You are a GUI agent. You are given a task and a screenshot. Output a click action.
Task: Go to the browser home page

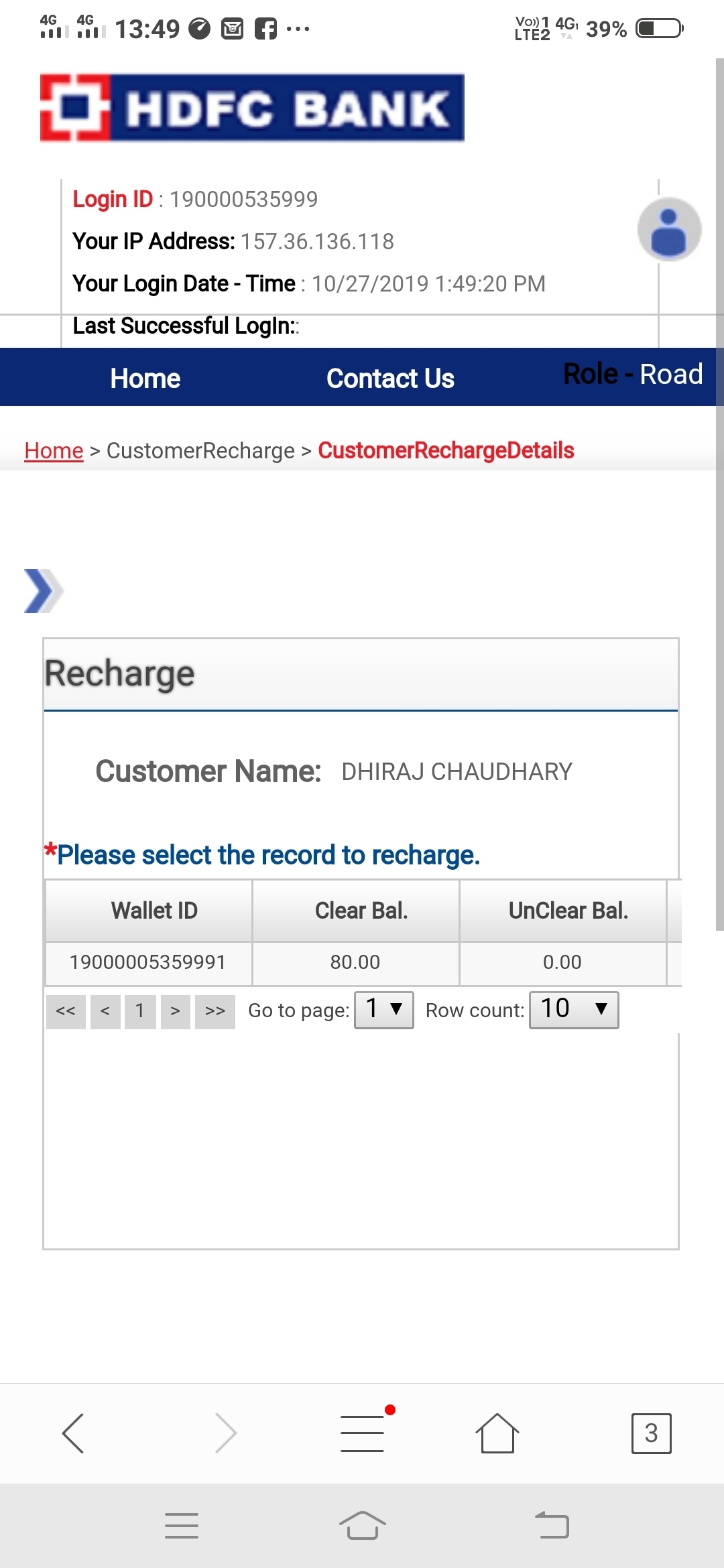coord(497,1433)
